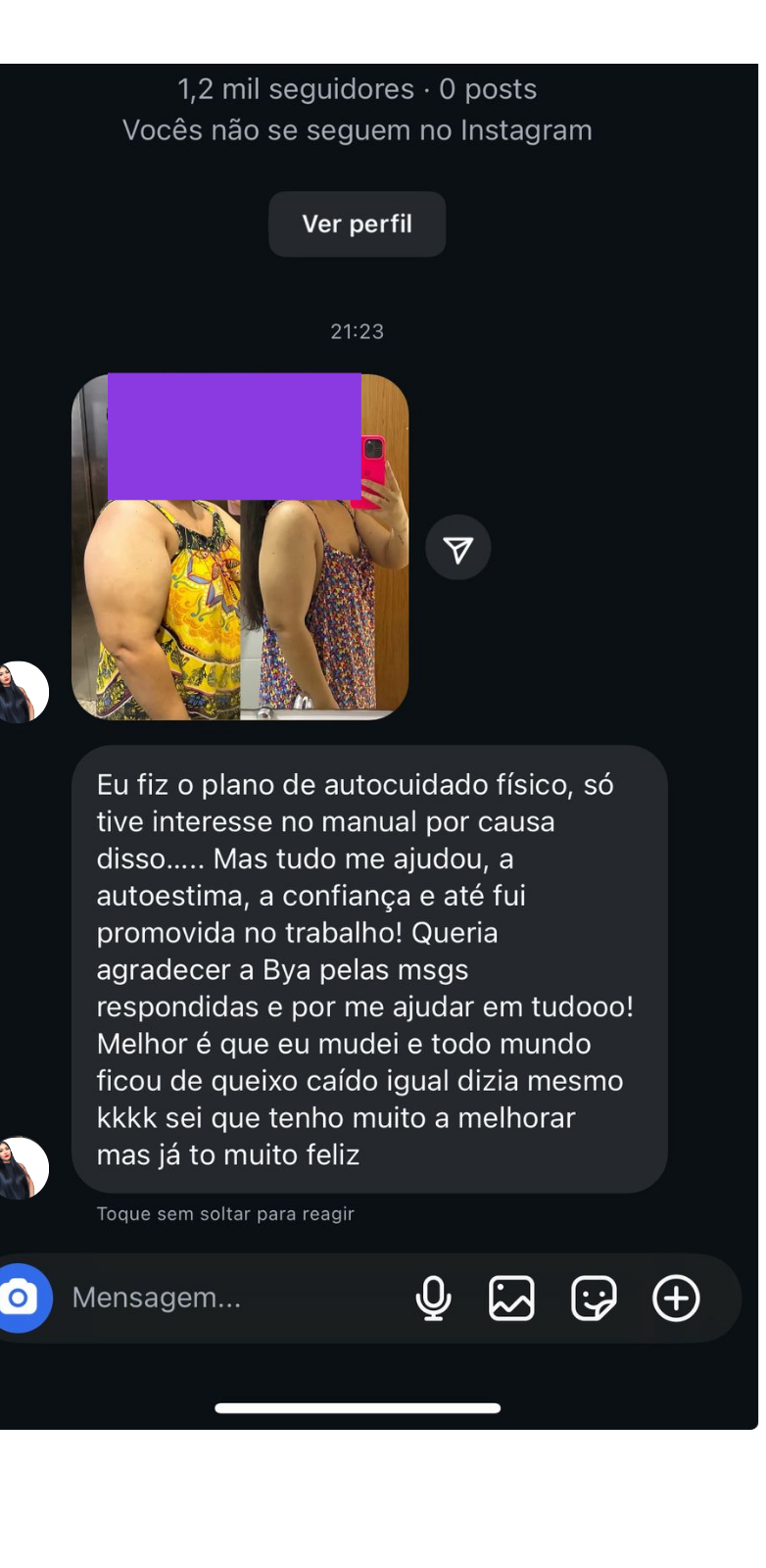The width and height of the screenshot is (766, 1568).
Task: Open the sticker picker
Action: [594, 1298]
